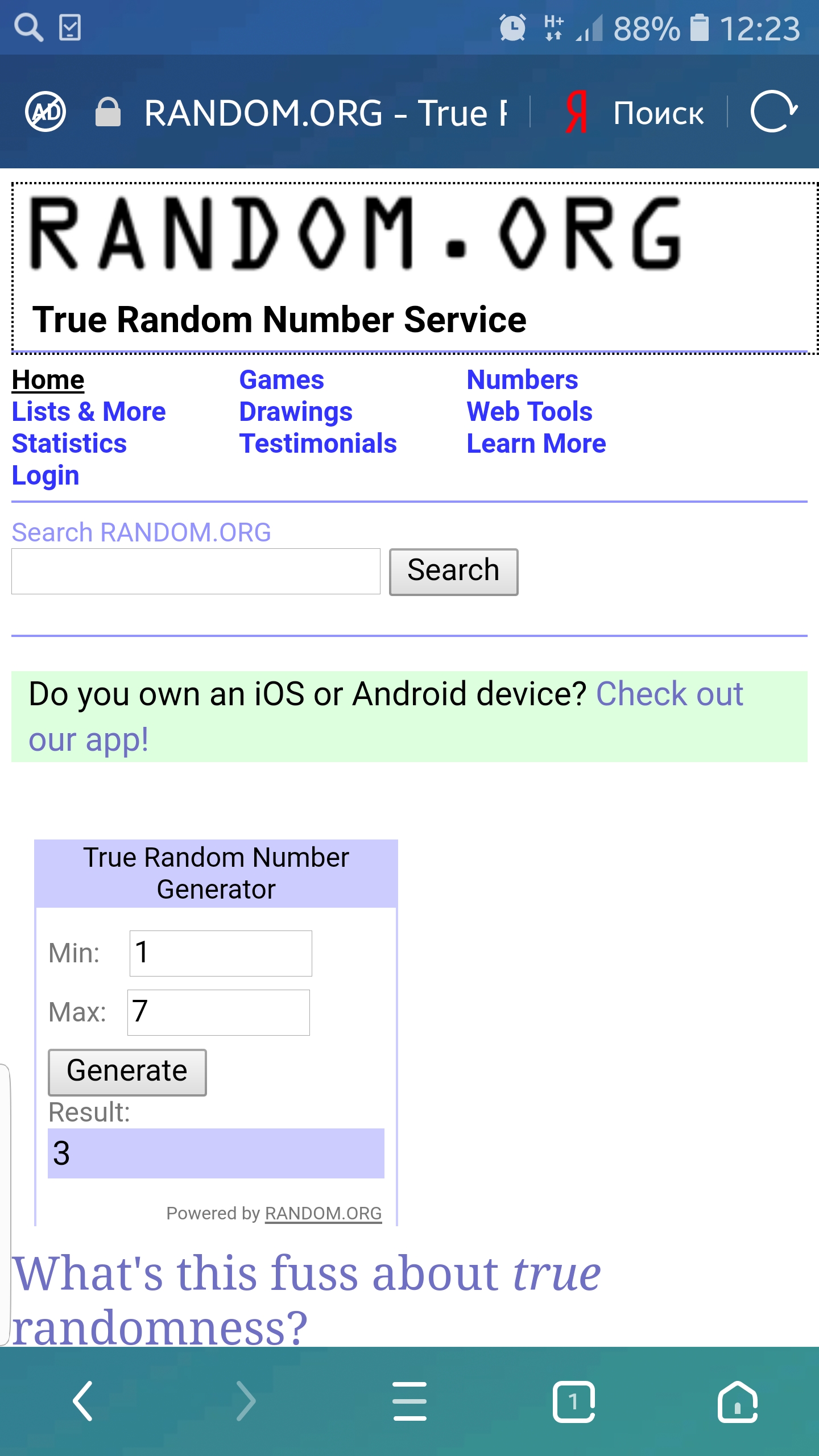Image resolution: width=819 pixels, height=1456 pixels.
Task: Edit the Max value field
Action: 218,1012
